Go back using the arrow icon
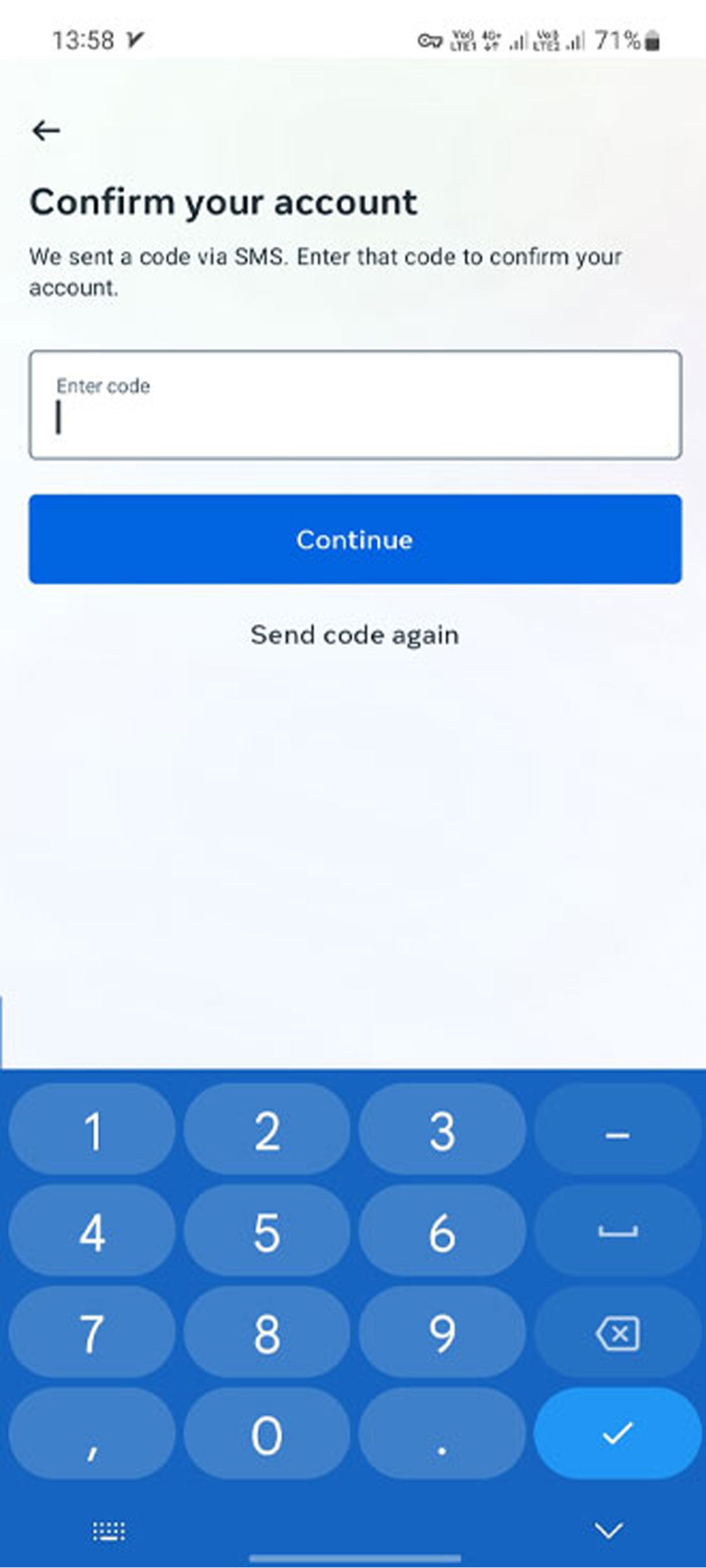Image resolution: width=706 pixels, height=1568 pixels. coord(46,130)
